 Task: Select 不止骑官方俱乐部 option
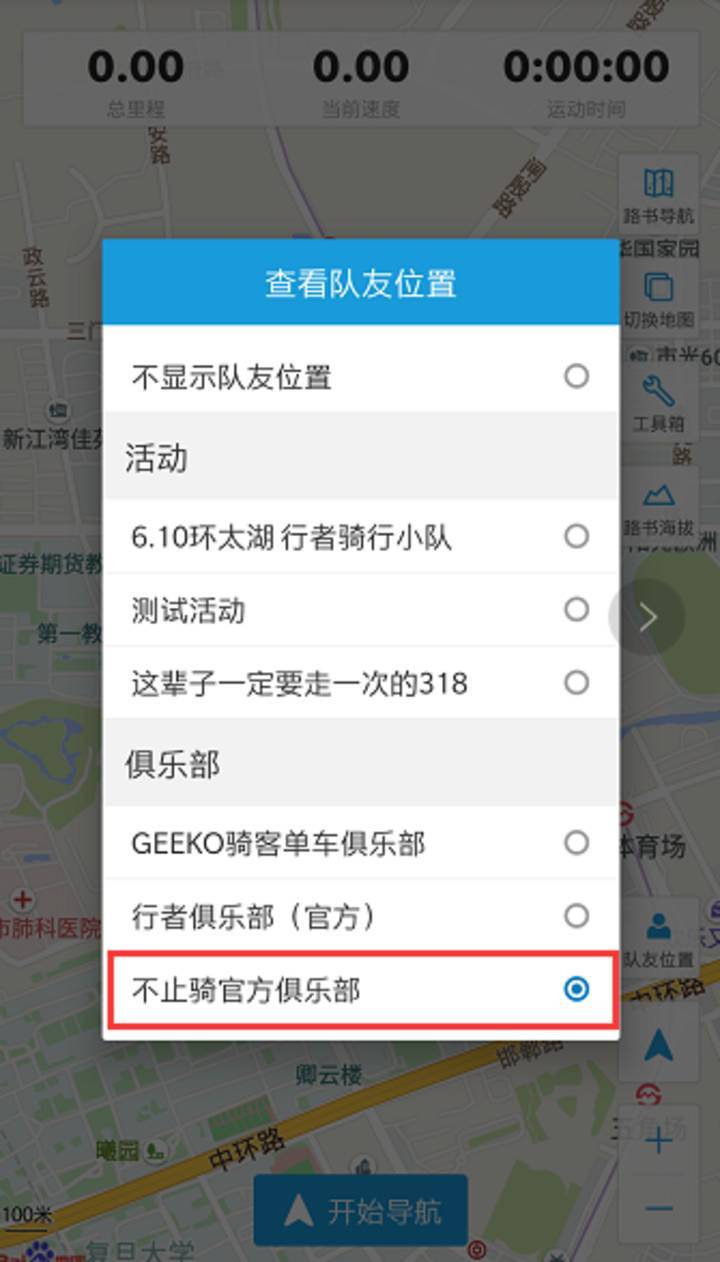pyautogui.click(x=360, y=990)
